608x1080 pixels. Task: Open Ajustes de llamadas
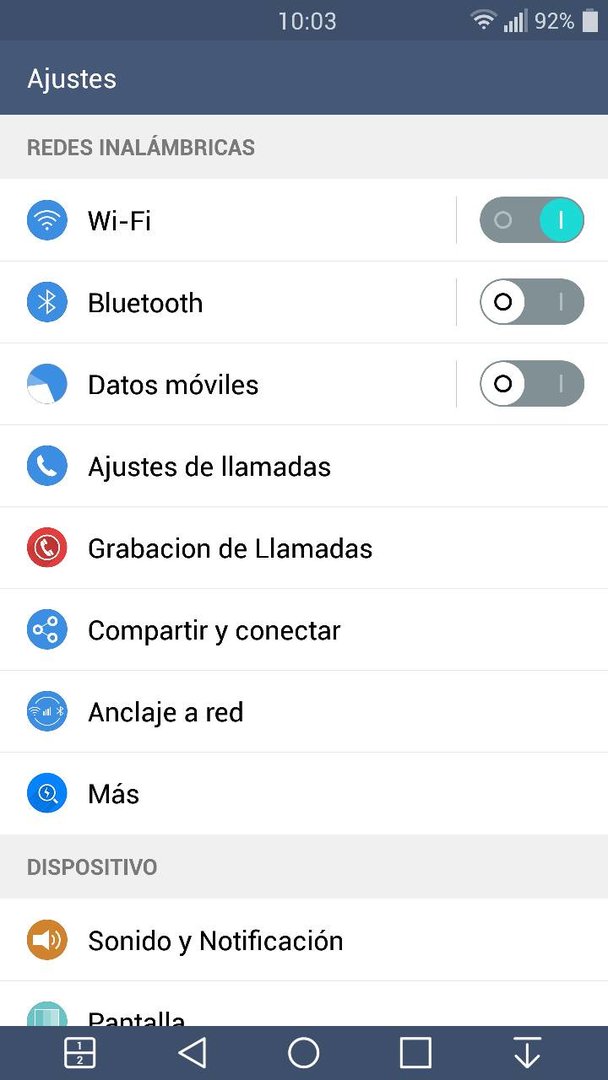coord(304,466)
